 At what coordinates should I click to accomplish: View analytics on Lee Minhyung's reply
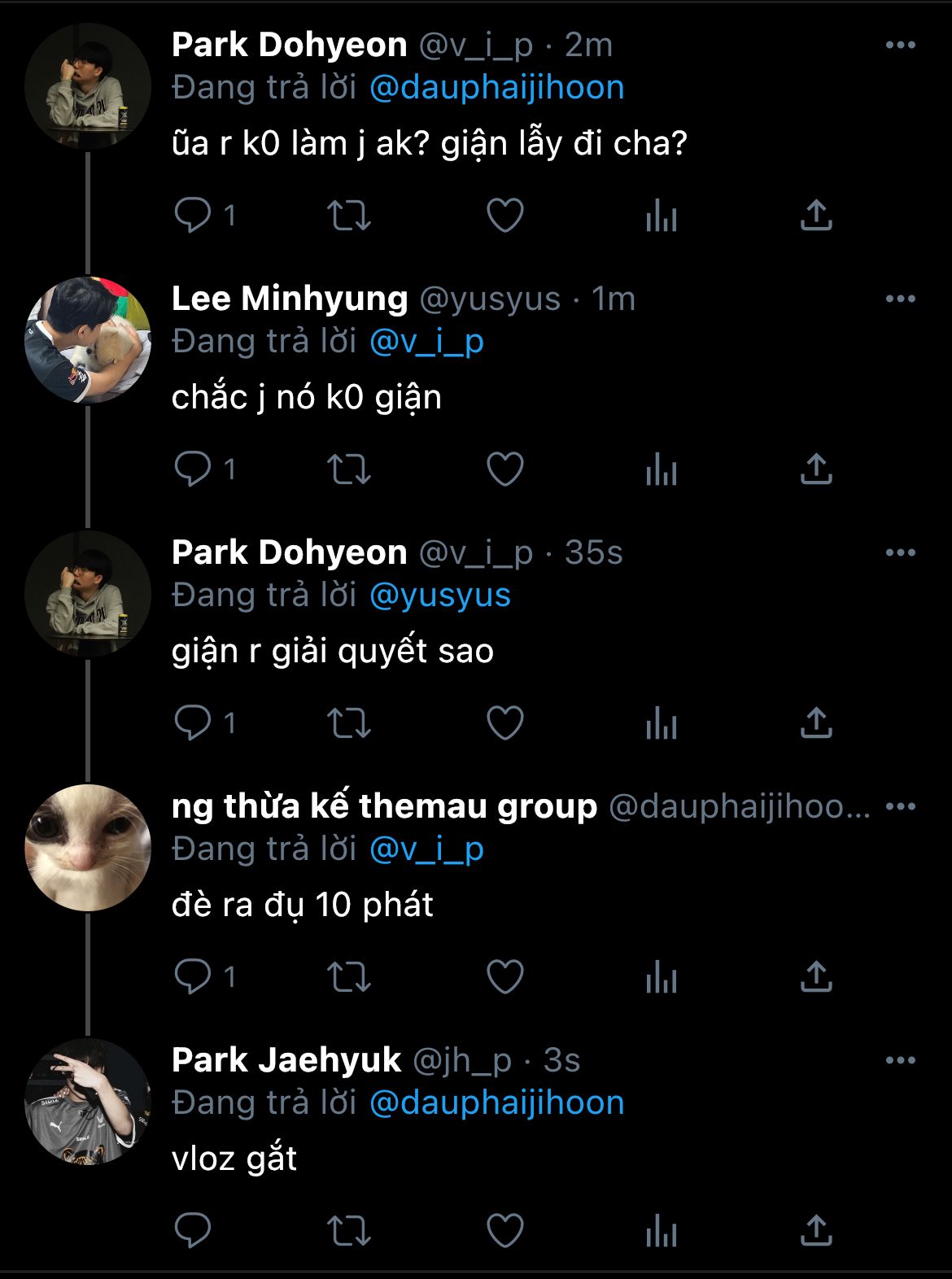pyautogui.click(x=661, y=469)
